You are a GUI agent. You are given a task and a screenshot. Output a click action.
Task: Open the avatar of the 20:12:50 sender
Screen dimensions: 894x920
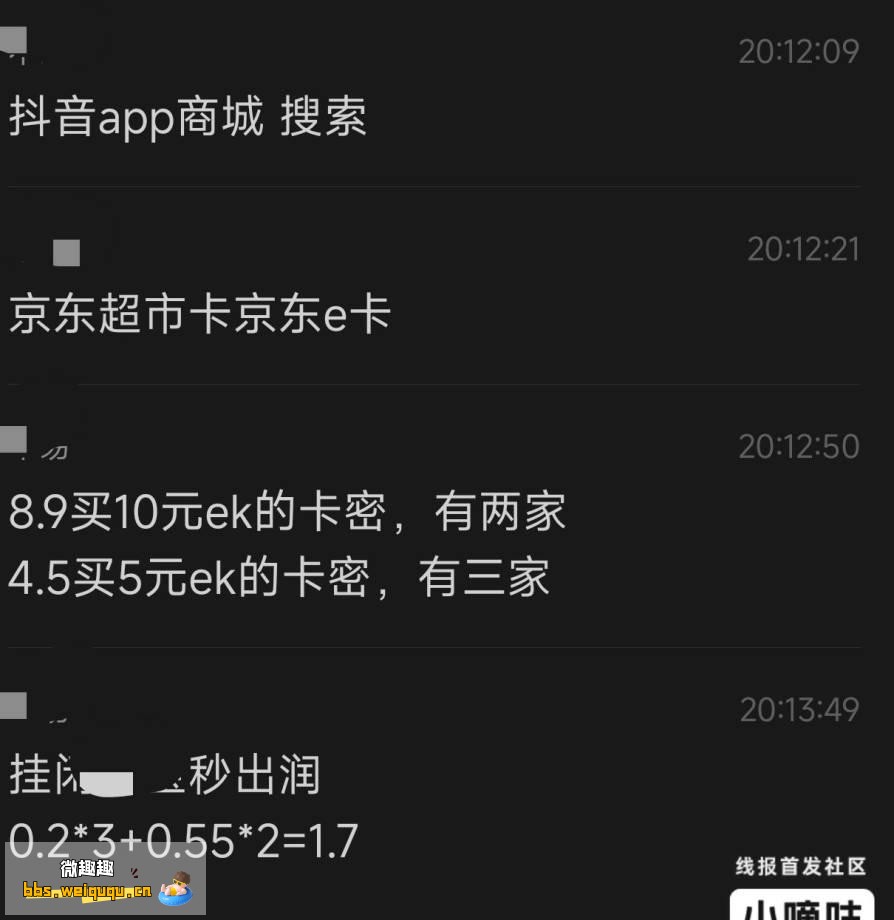click(15, 440)
